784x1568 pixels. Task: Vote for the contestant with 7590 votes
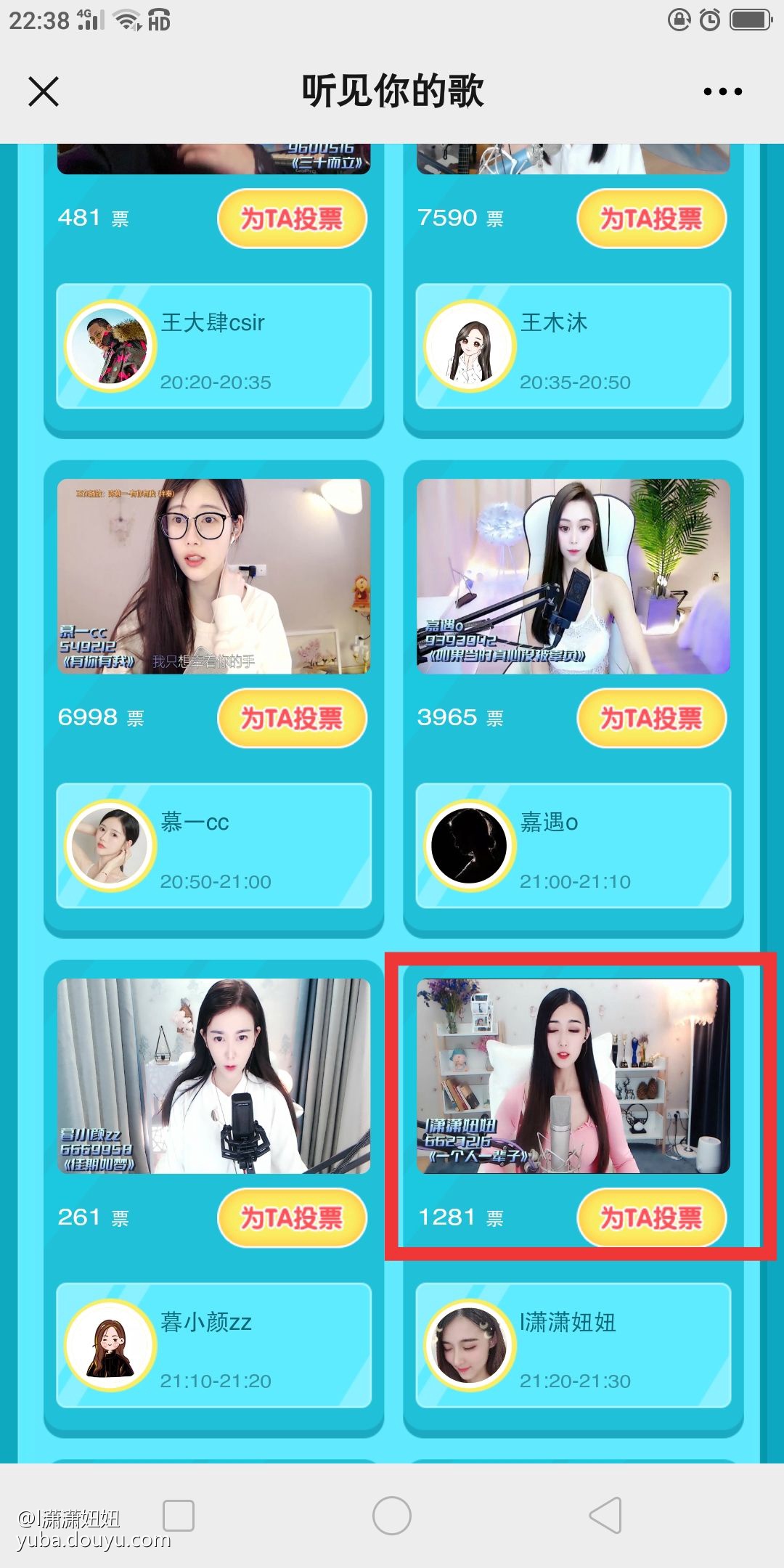pyautogui.click(x=651, y=219)
